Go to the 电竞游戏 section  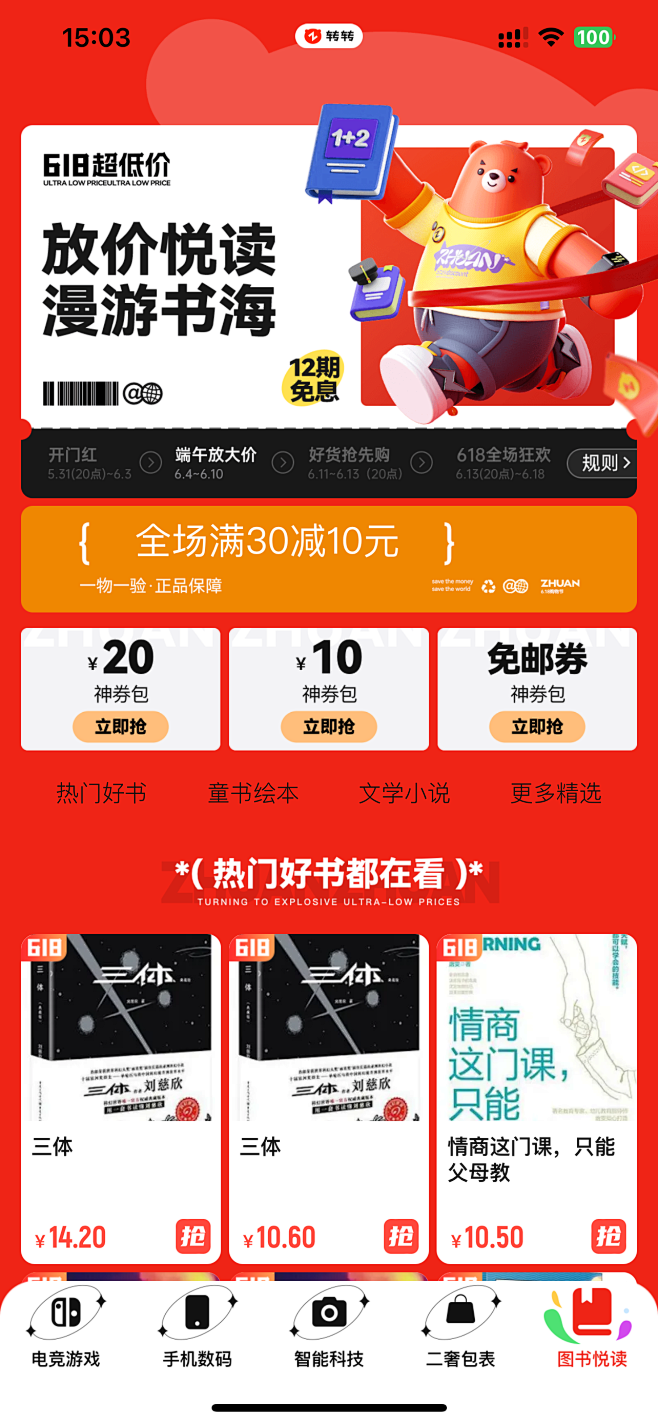(66, 1328)
